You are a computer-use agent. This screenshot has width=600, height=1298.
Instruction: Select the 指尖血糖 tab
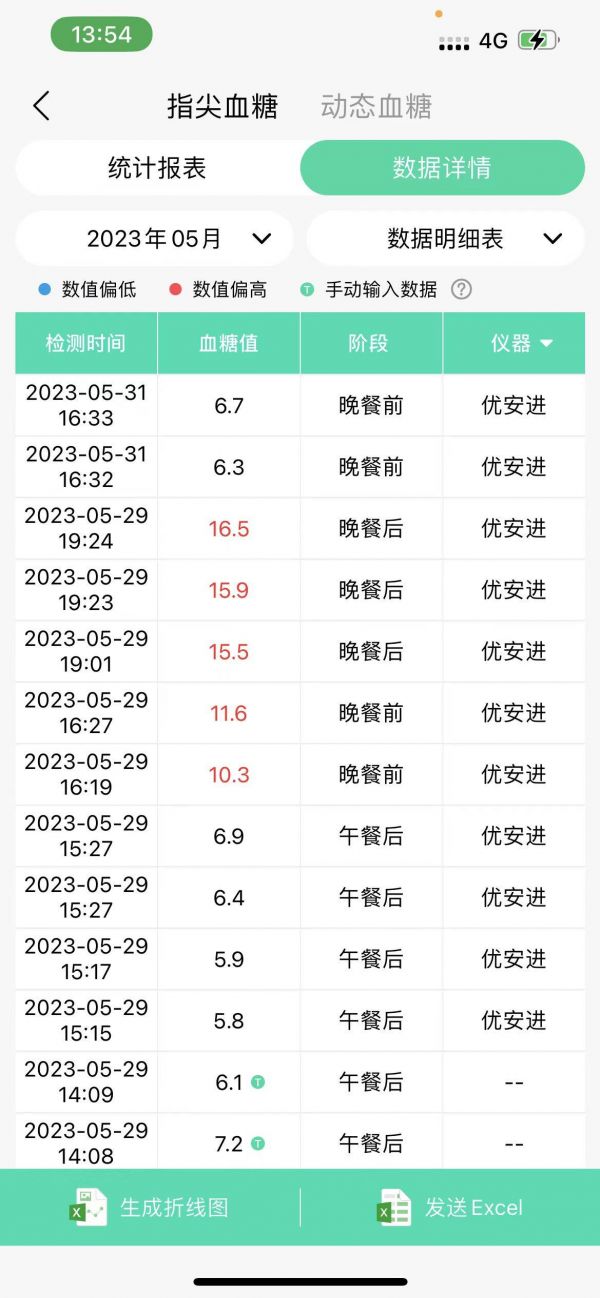pos(222,107)
